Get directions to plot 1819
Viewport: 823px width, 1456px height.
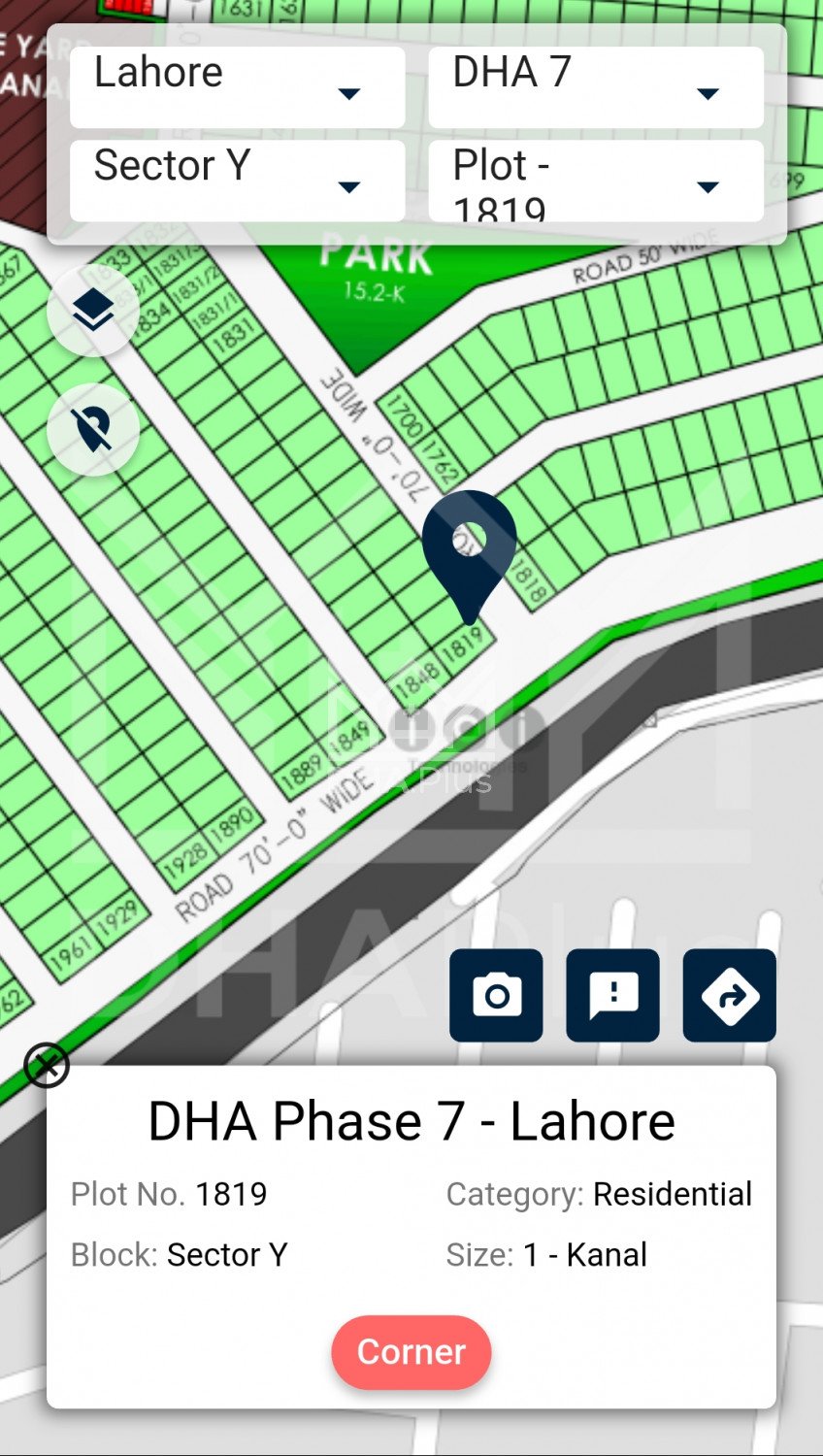729,996
